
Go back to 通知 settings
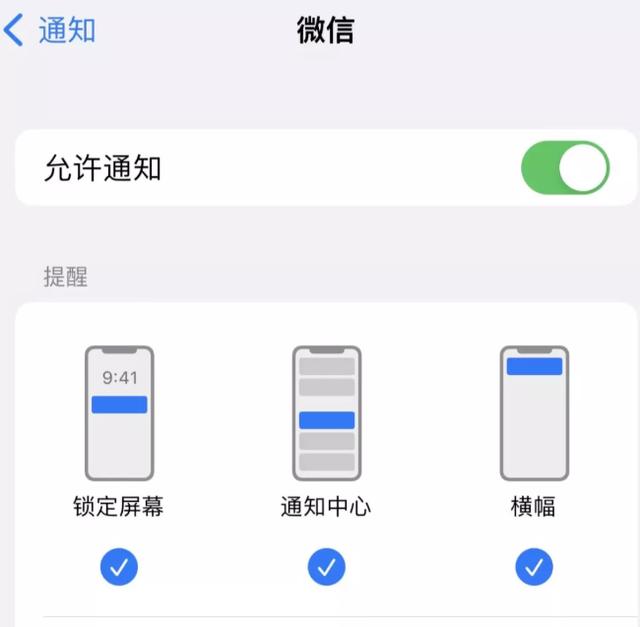50,30
